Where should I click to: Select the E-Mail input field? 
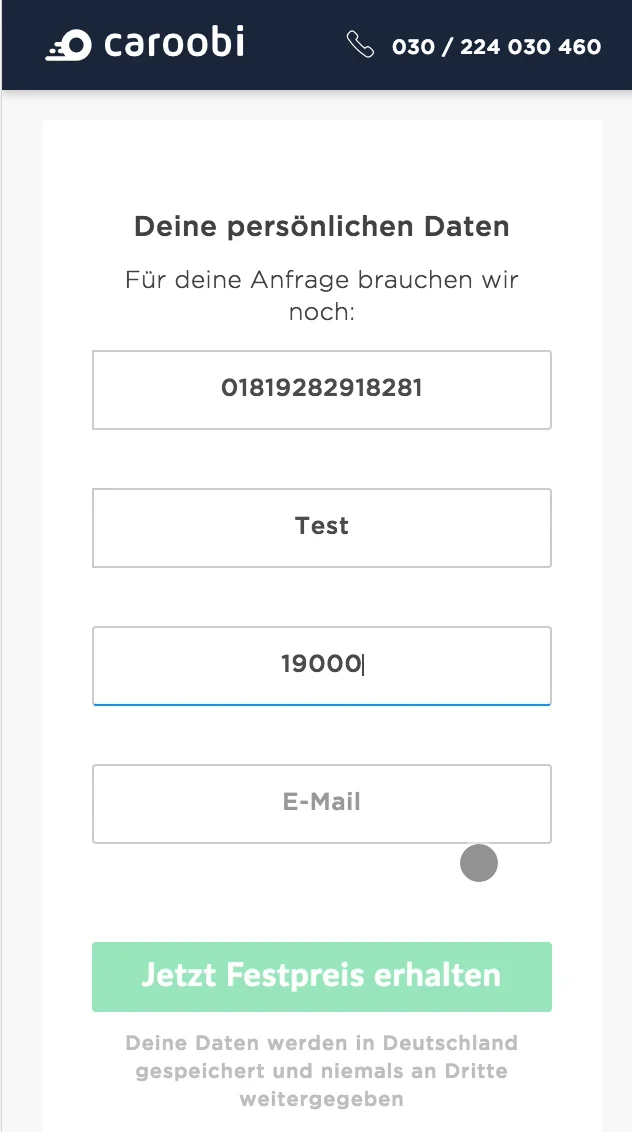click(321, 803)
